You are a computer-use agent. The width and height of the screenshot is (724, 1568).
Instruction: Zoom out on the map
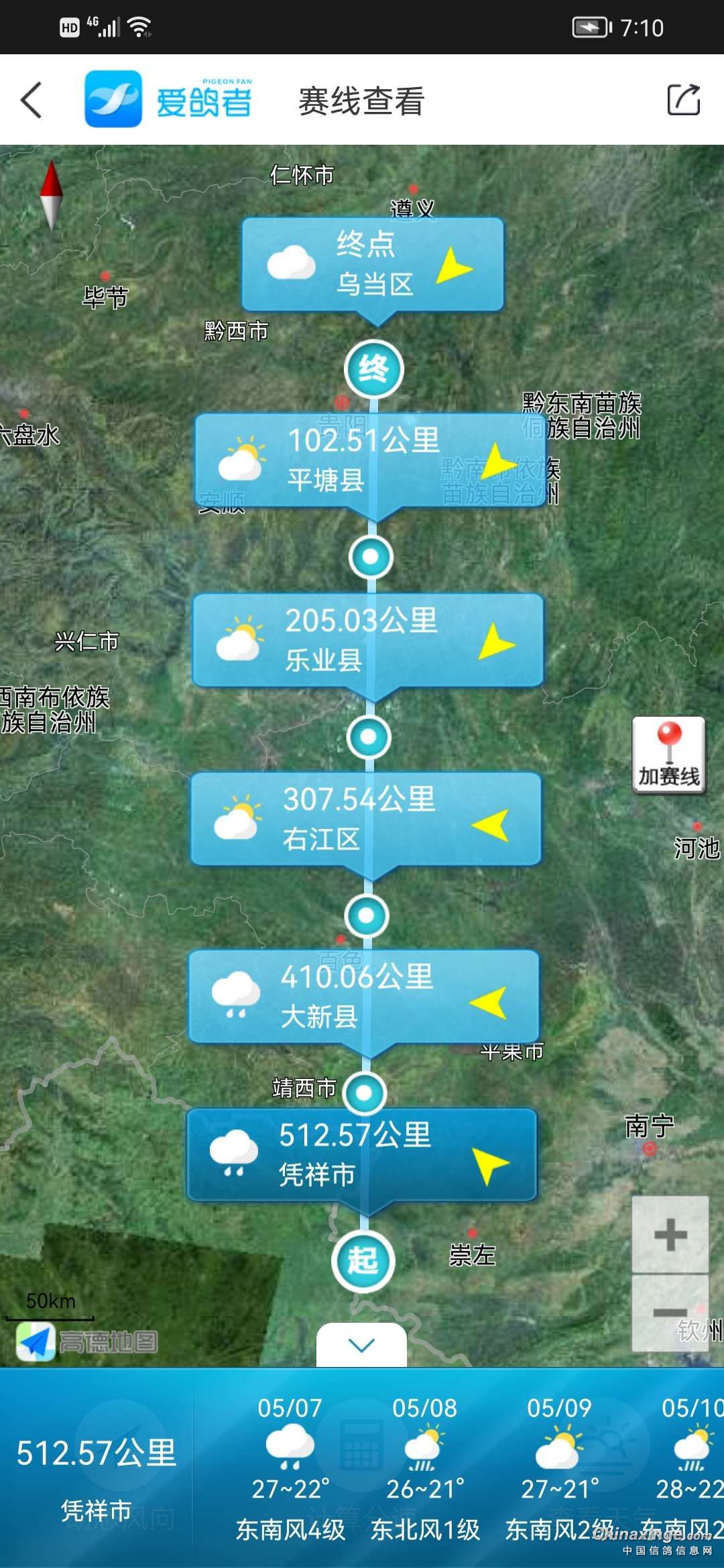(670, 1313)
